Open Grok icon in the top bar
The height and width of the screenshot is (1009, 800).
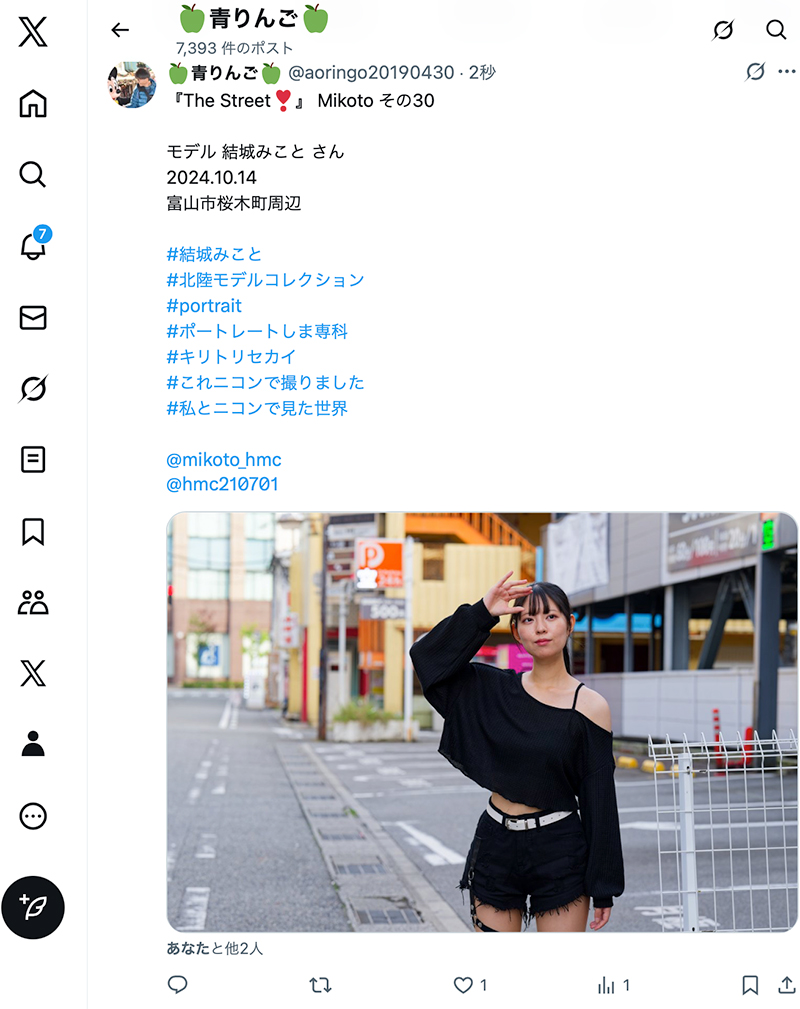tap(723, 30)
